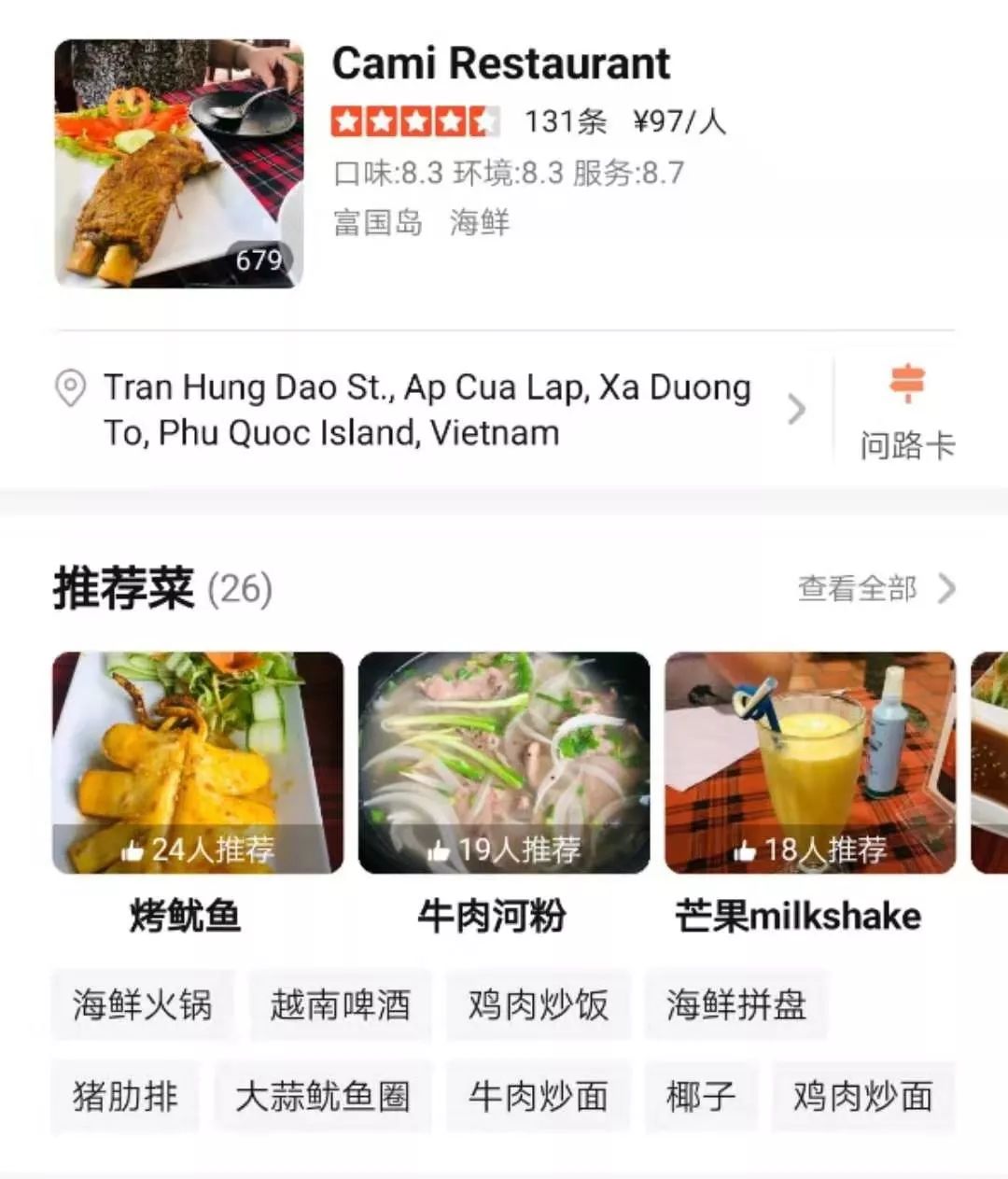Tap the photo count badge showing 679
The width and height of the screenshot is (1008, 1179).
262,260
